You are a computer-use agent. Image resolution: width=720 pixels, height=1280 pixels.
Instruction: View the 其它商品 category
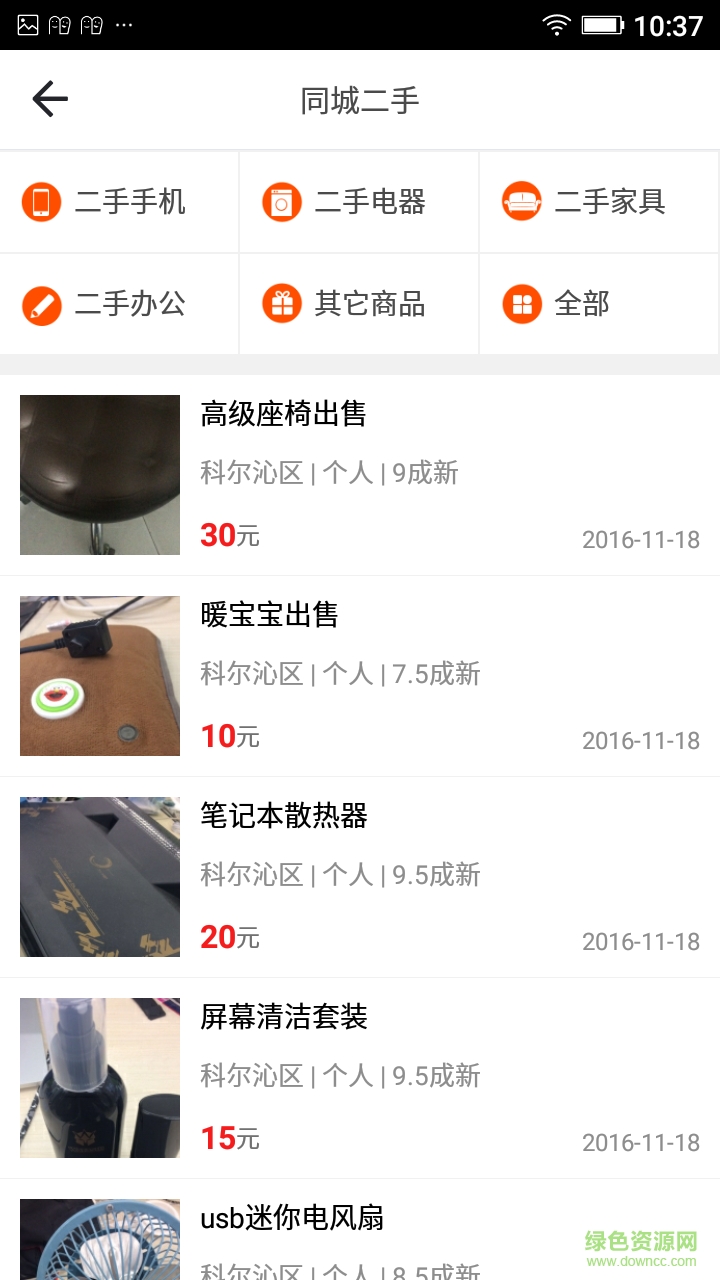[x=360, y=304]
